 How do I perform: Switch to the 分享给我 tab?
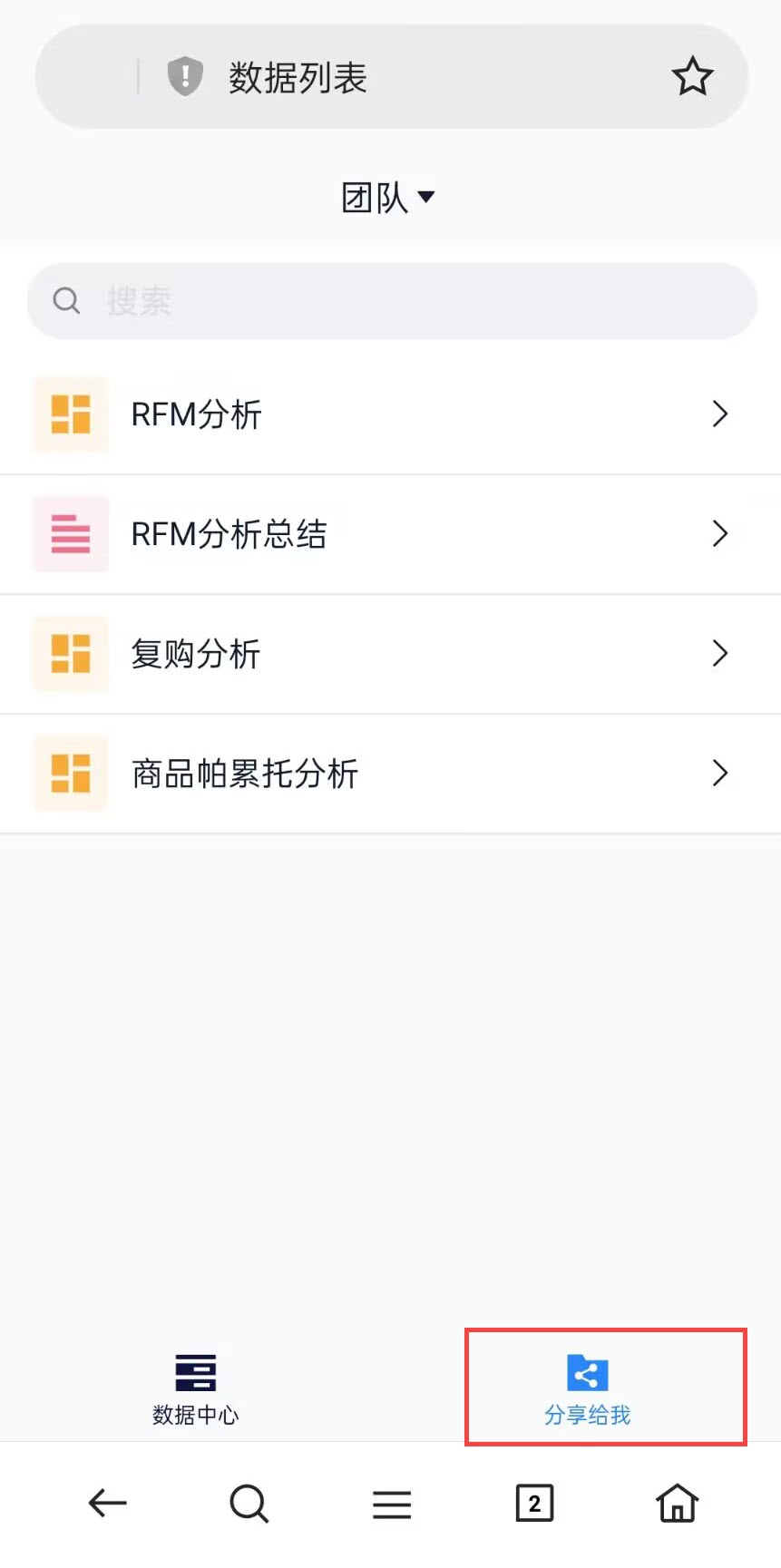587,1388
